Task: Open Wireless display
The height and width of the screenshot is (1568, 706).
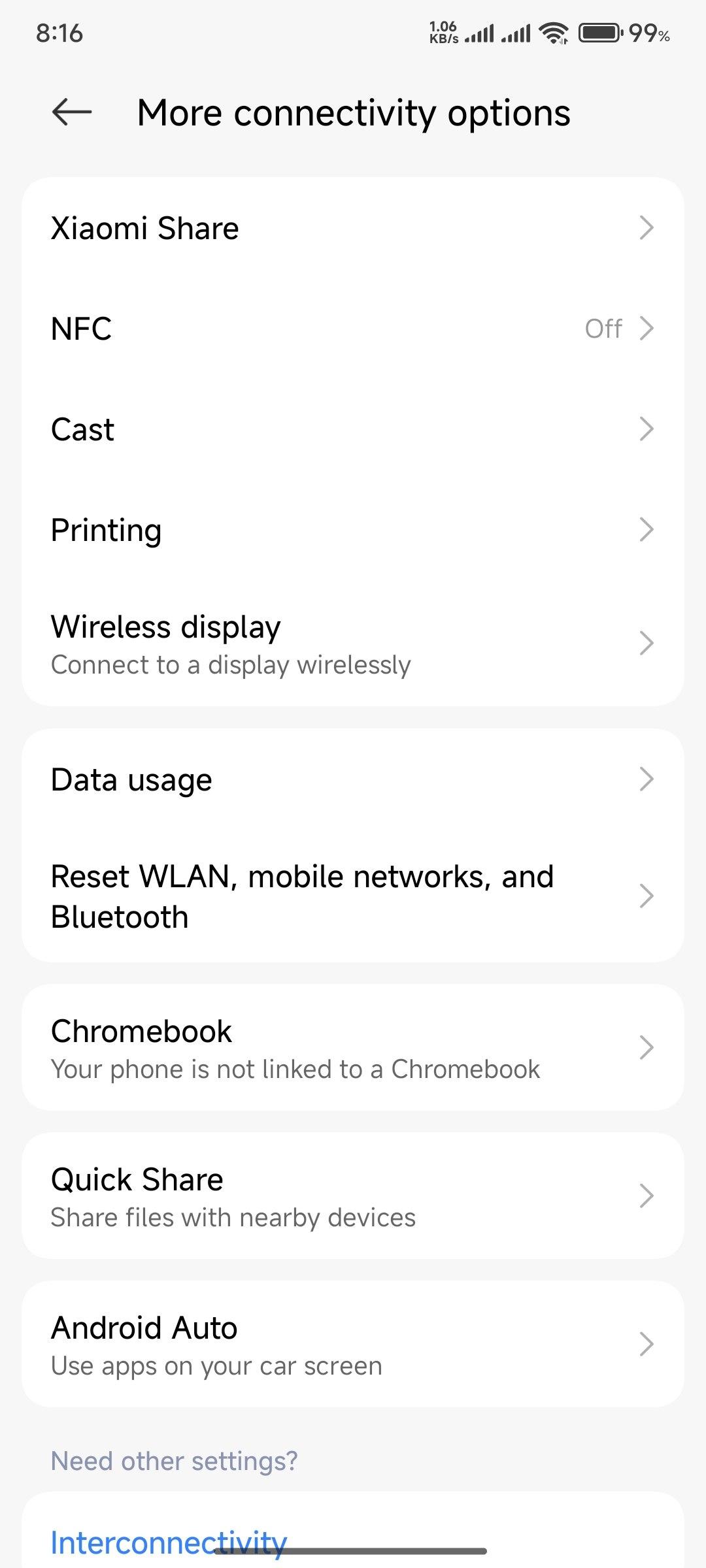Action: (x=353, y=644)
